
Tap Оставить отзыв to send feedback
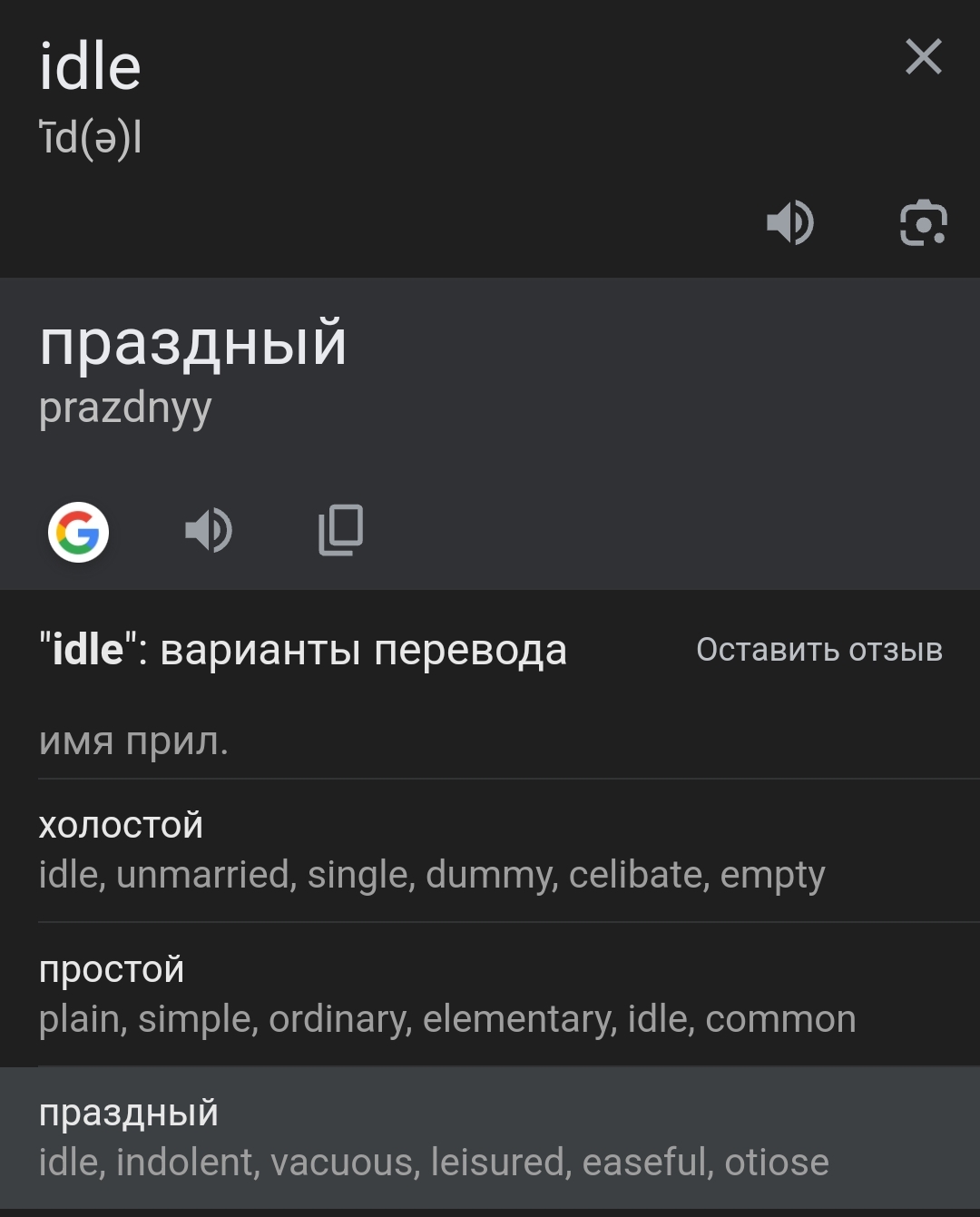818,650
